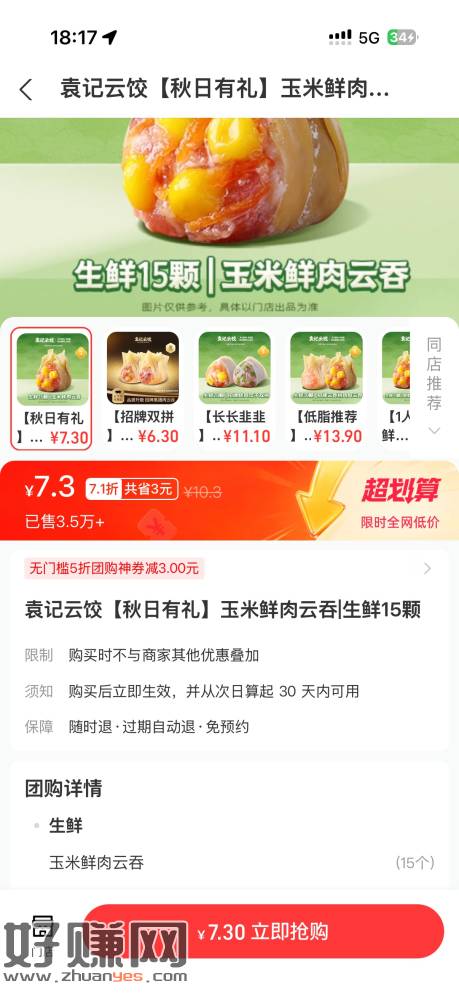Select the 【秋日有礼】 ¥7.30 deal tile
Viewport: 459px width, 1000px height.
click(x=53, y=388)
